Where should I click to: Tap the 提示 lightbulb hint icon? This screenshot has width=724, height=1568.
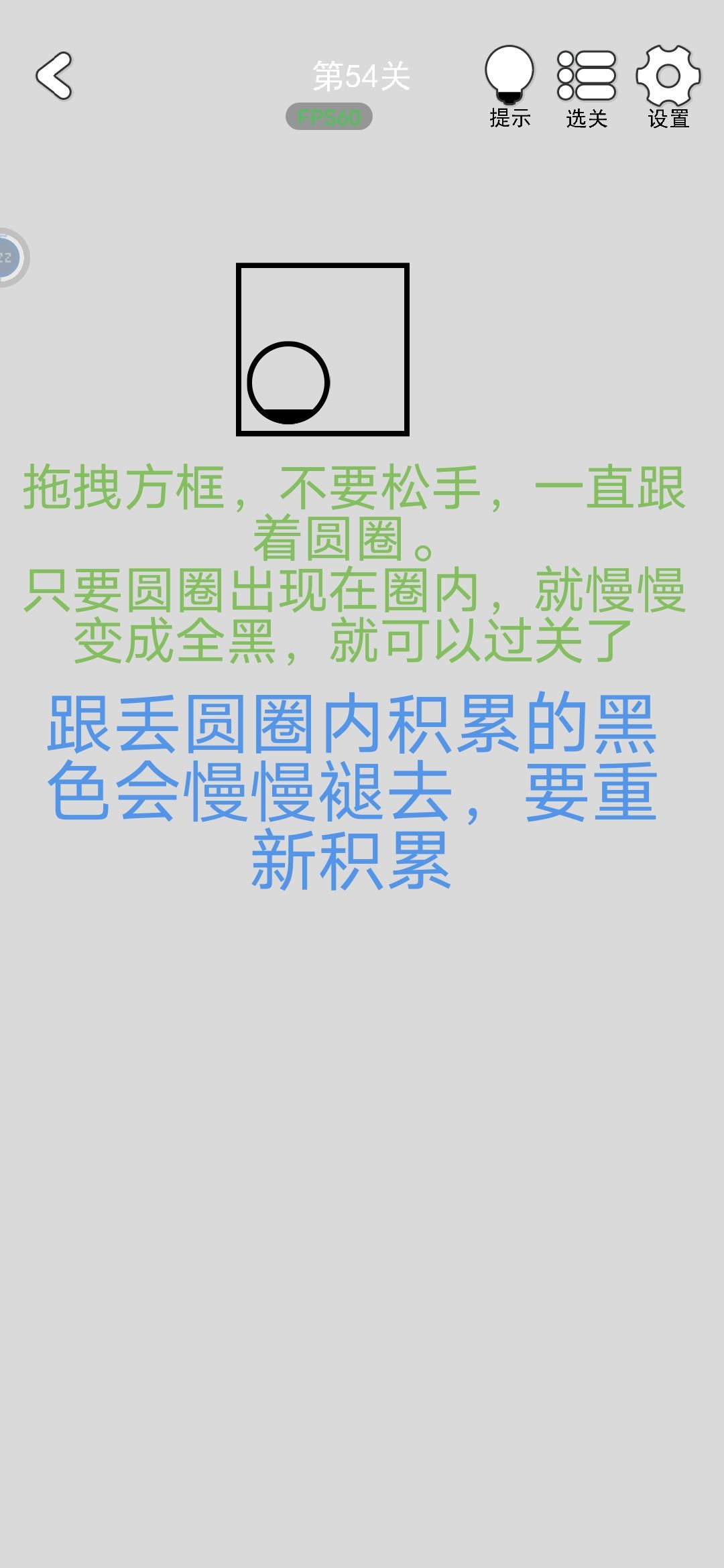click(x=511, y=74)
